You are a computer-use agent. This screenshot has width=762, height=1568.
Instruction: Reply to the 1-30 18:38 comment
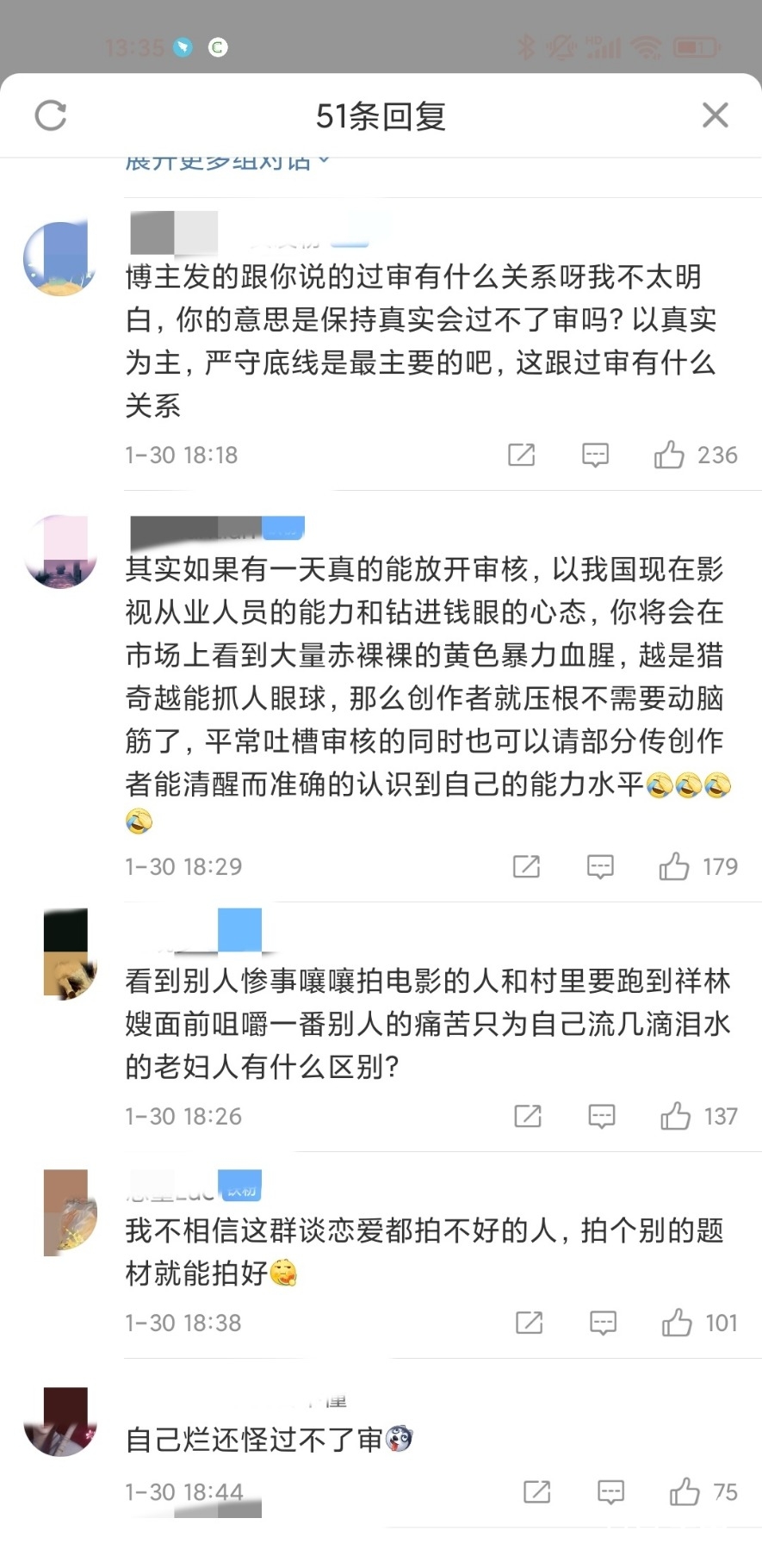click(603, 1323)
